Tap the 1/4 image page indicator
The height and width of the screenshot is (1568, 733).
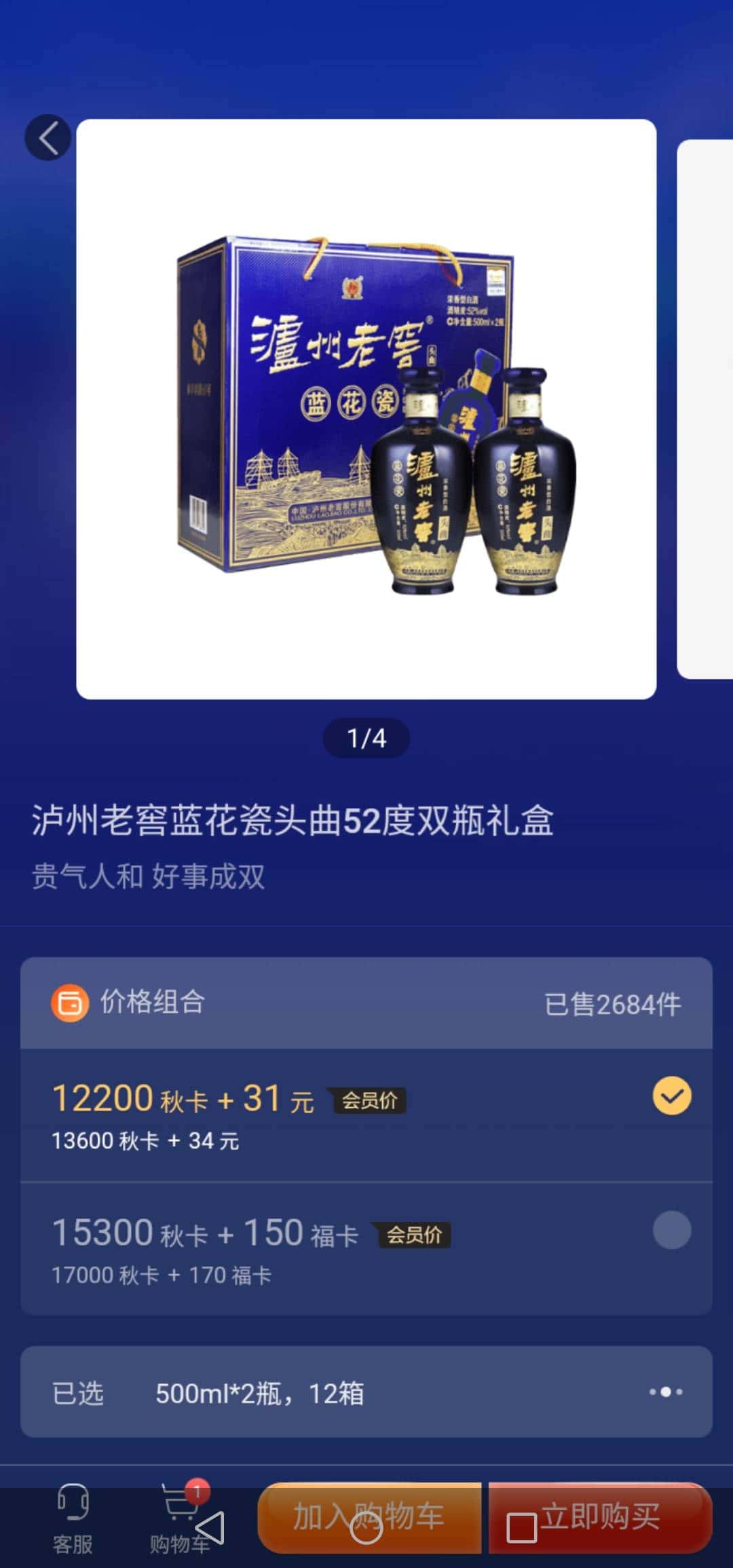(x=366, y=740)
